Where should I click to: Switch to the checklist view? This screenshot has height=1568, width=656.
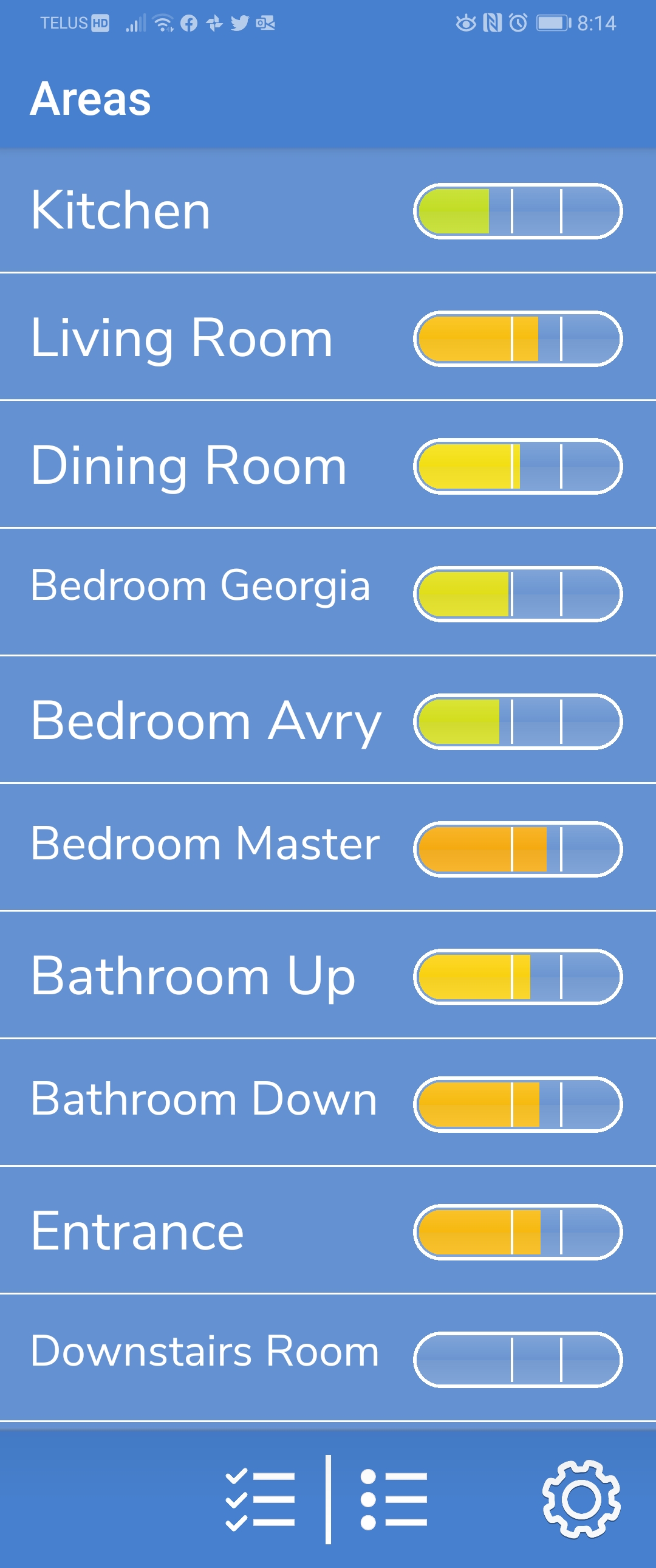pyautogui.click(x=261, y=1499)
